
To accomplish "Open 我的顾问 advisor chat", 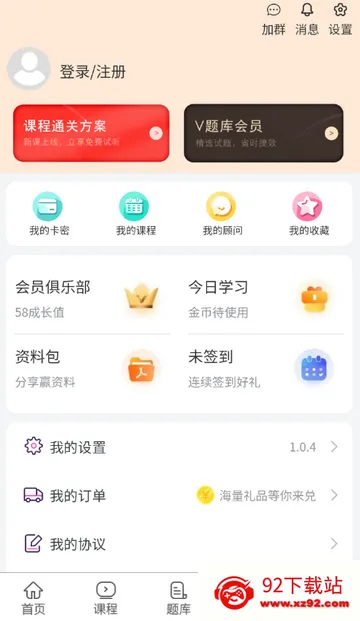I will [x=222, y=214].
